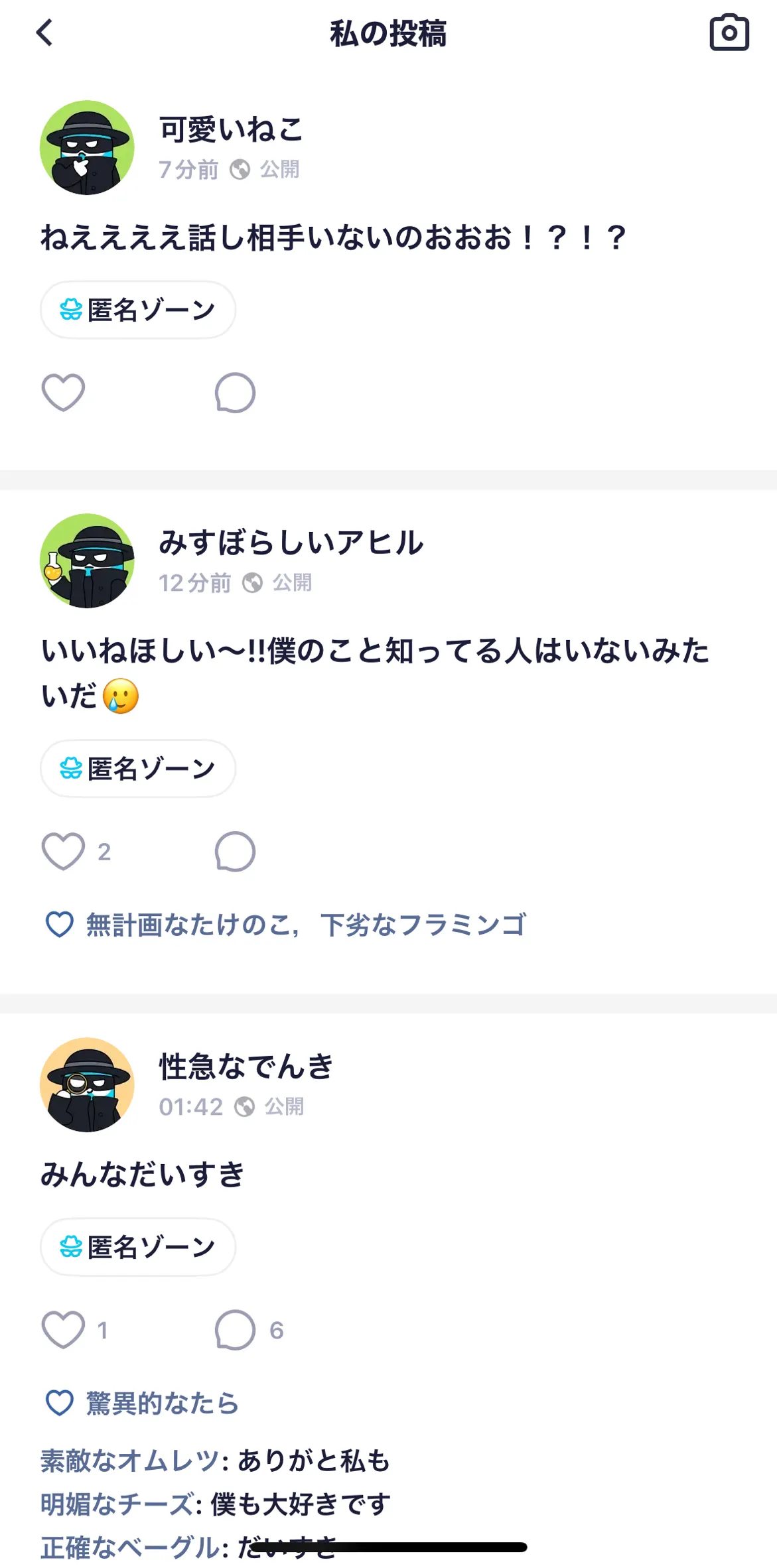Open 匿名ゾーン chip under 可愛いねこ's post
The height and width of the screenshot is (1568, 777).
[138, 310]
